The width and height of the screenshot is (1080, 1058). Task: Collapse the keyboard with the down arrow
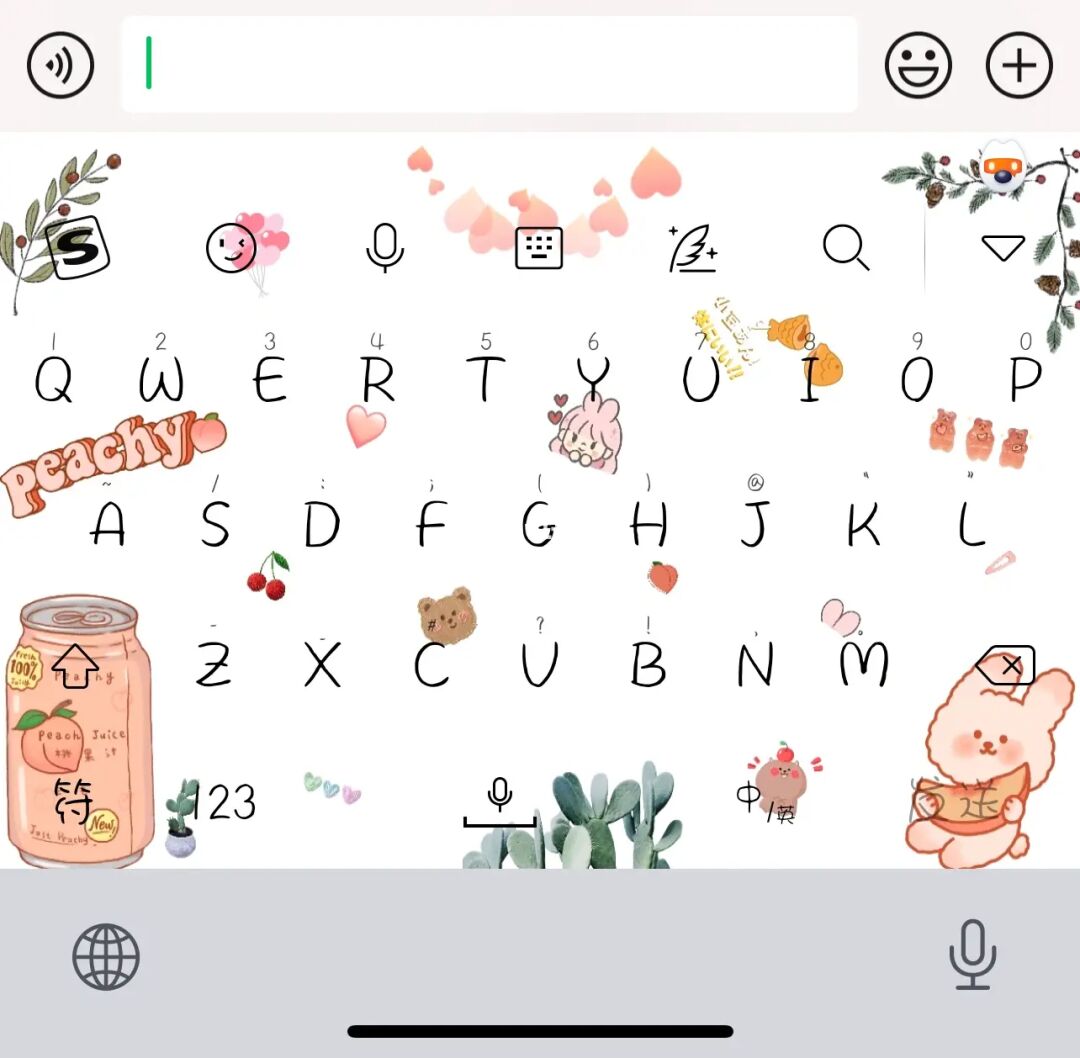click(1003, 247)
